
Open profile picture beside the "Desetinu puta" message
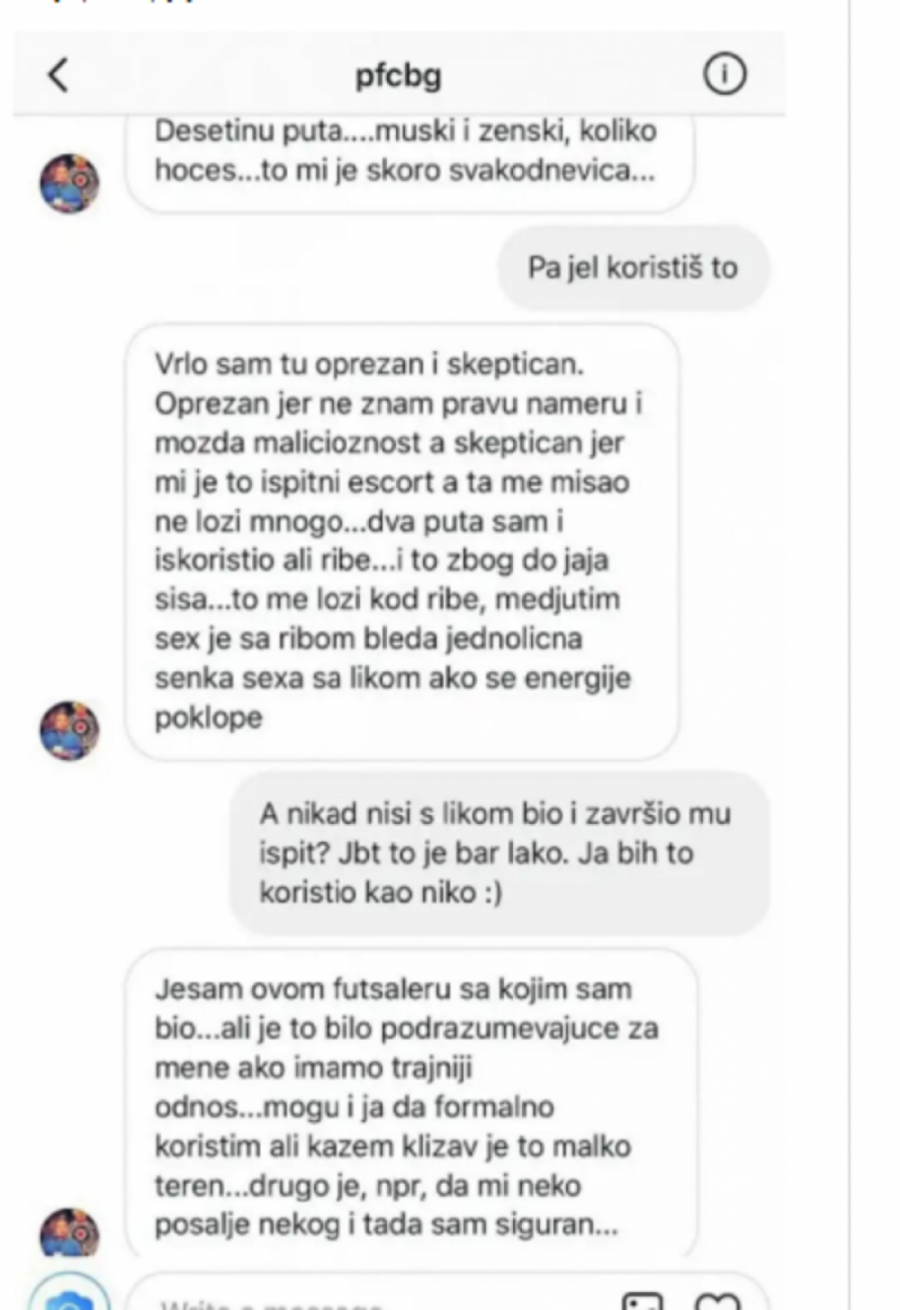click(70, 183)
